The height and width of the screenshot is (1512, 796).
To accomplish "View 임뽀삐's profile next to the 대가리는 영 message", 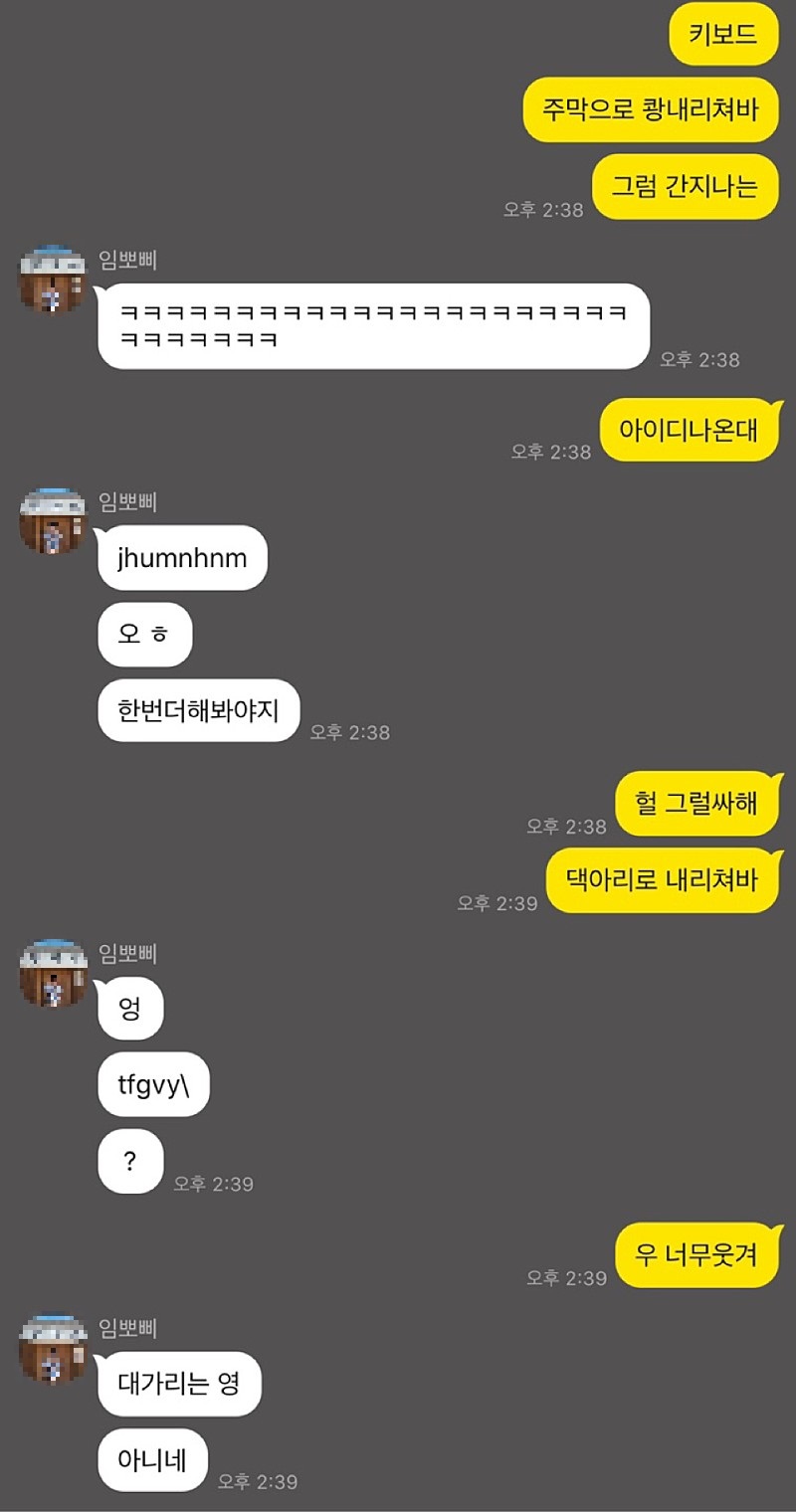I will tap(54, 1347).
